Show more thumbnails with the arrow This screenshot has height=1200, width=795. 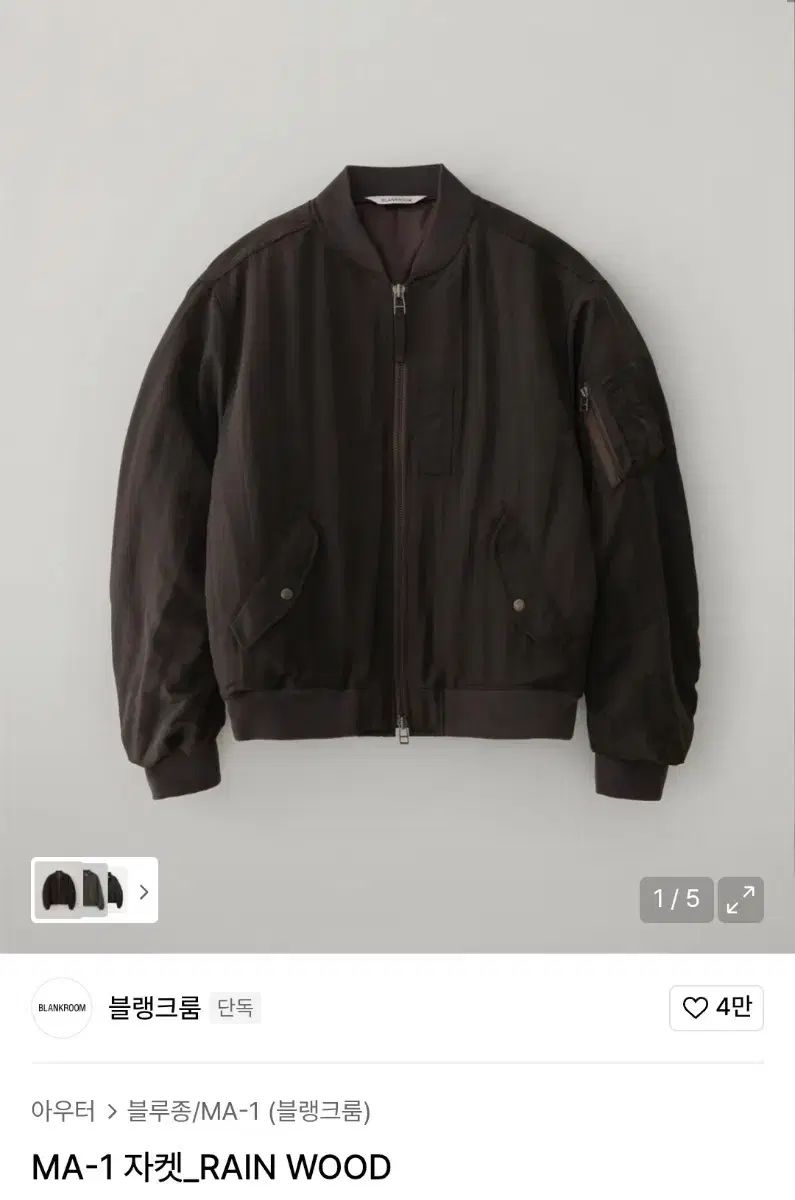pyautogui.click(x=144, y=891)
